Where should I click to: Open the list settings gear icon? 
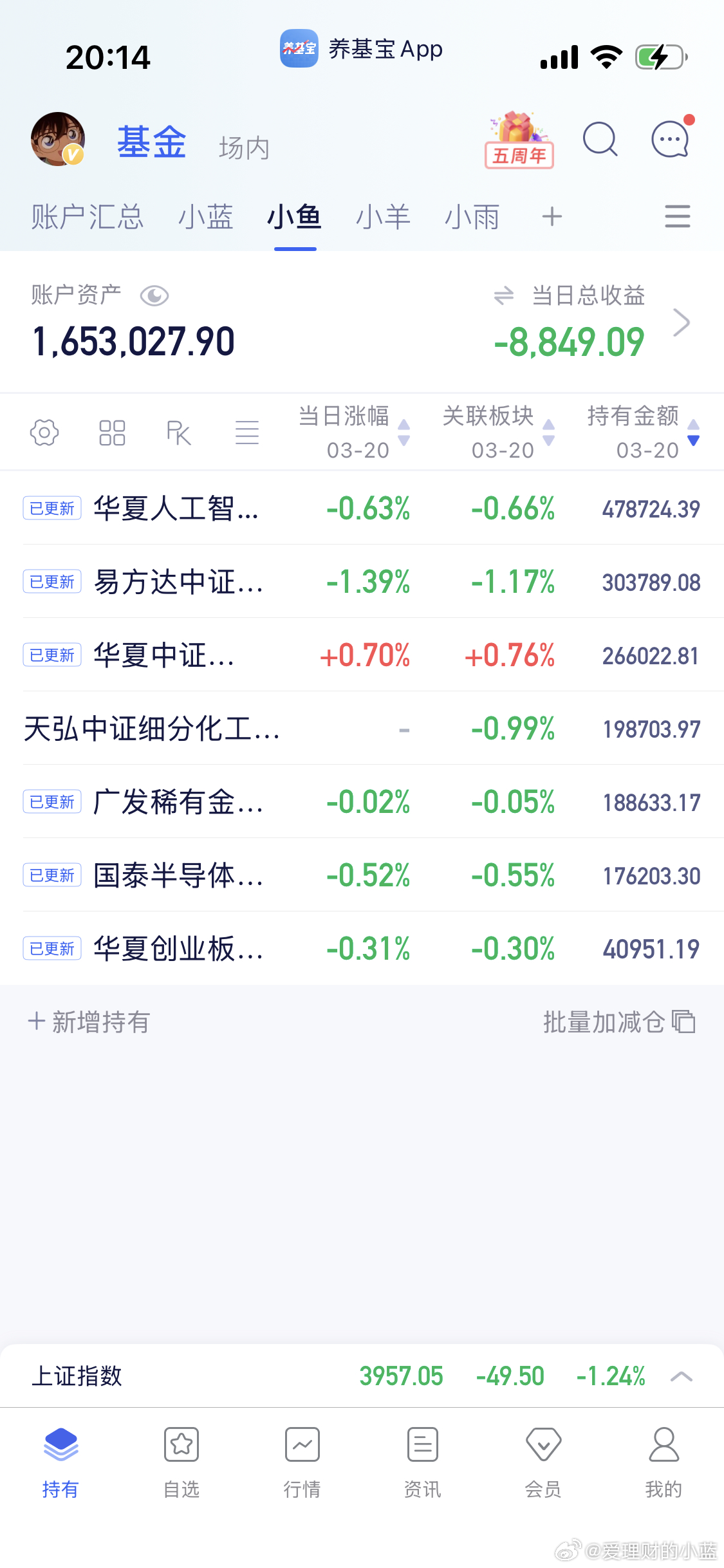coord(44,433)
